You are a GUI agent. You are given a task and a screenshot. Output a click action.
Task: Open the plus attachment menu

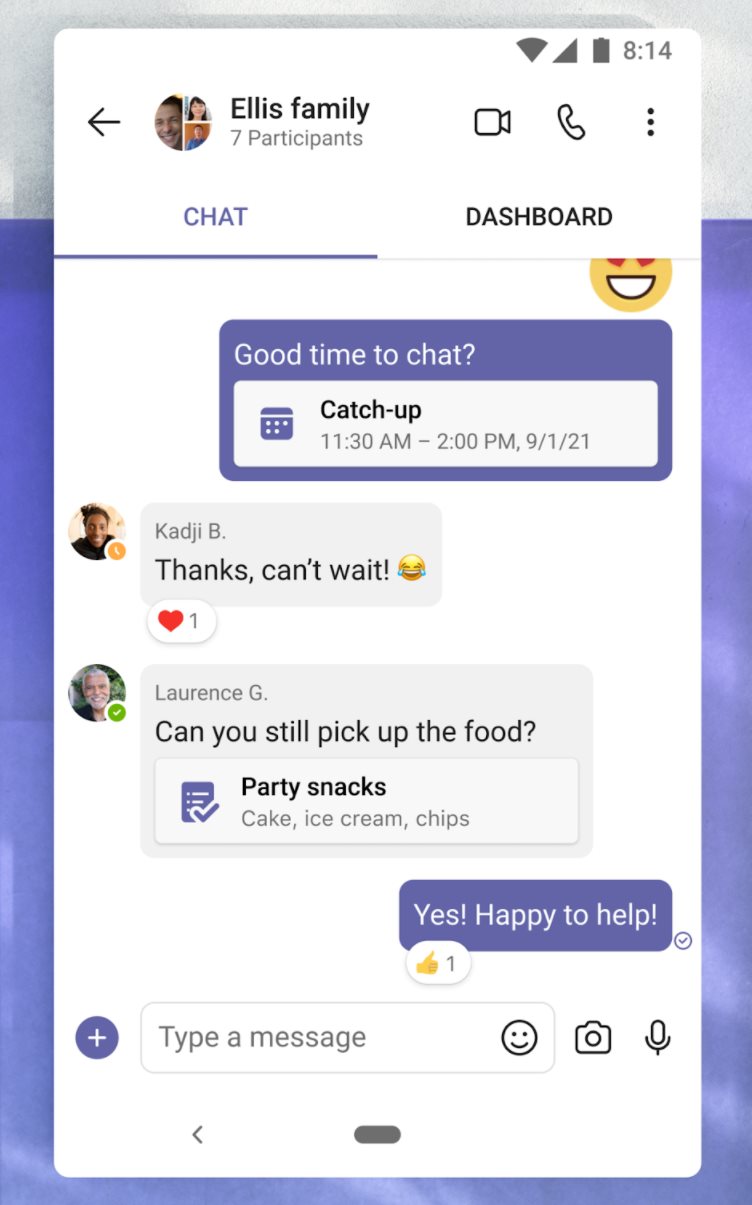pyautogui.click(x=97, y=1037)
